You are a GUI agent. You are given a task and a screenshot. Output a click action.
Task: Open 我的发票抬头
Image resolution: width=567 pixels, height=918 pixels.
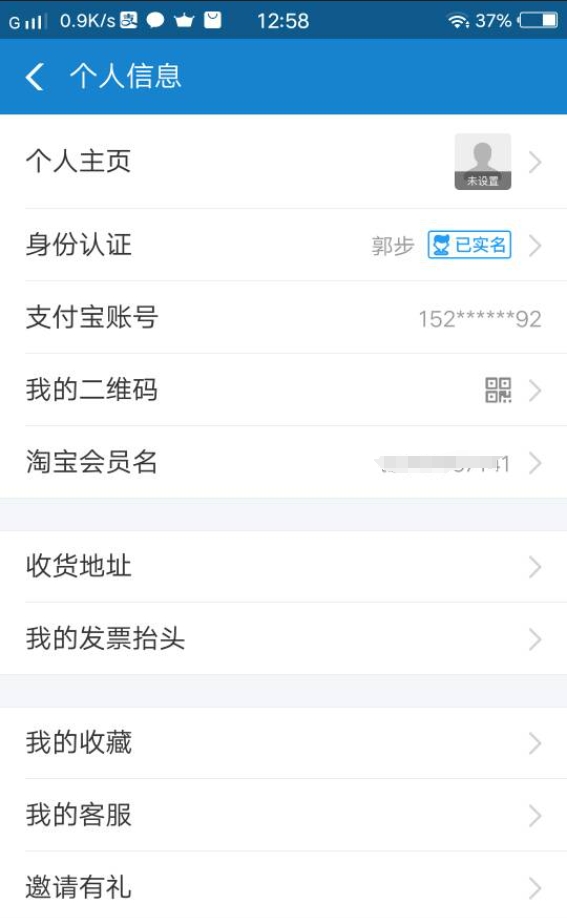coord(284,638)
